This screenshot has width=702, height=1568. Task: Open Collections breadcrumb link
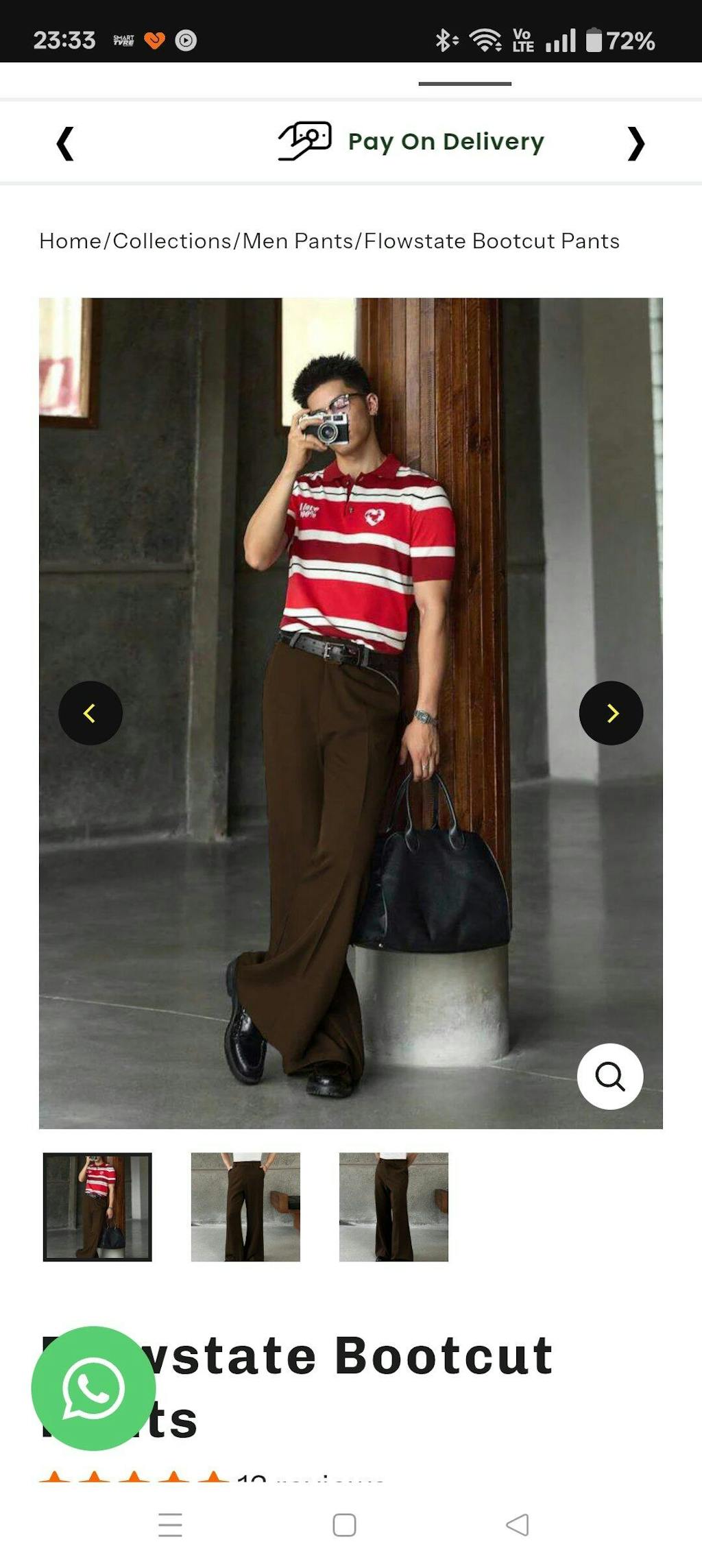click(x=171, y=241)
